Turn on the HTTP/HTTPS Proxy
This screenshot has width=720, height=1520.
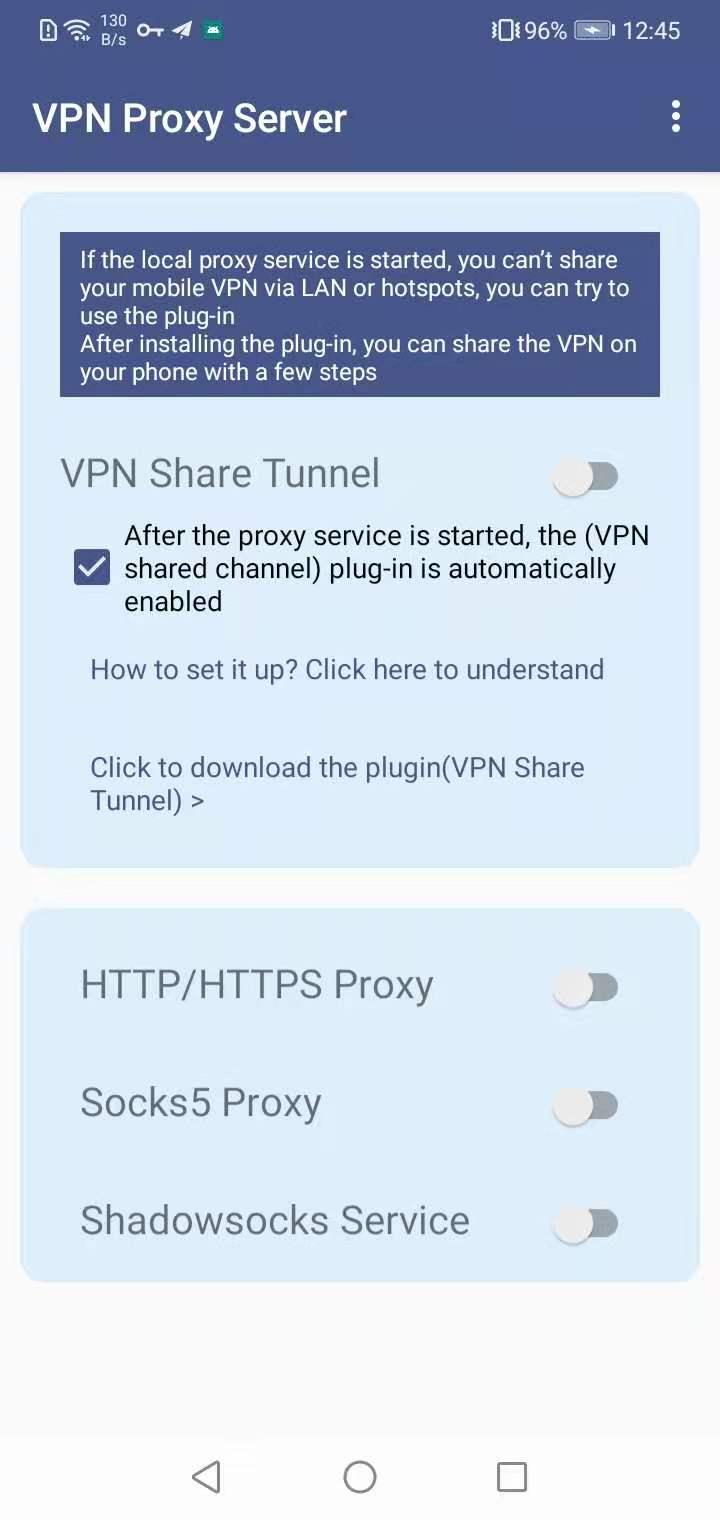587,988
